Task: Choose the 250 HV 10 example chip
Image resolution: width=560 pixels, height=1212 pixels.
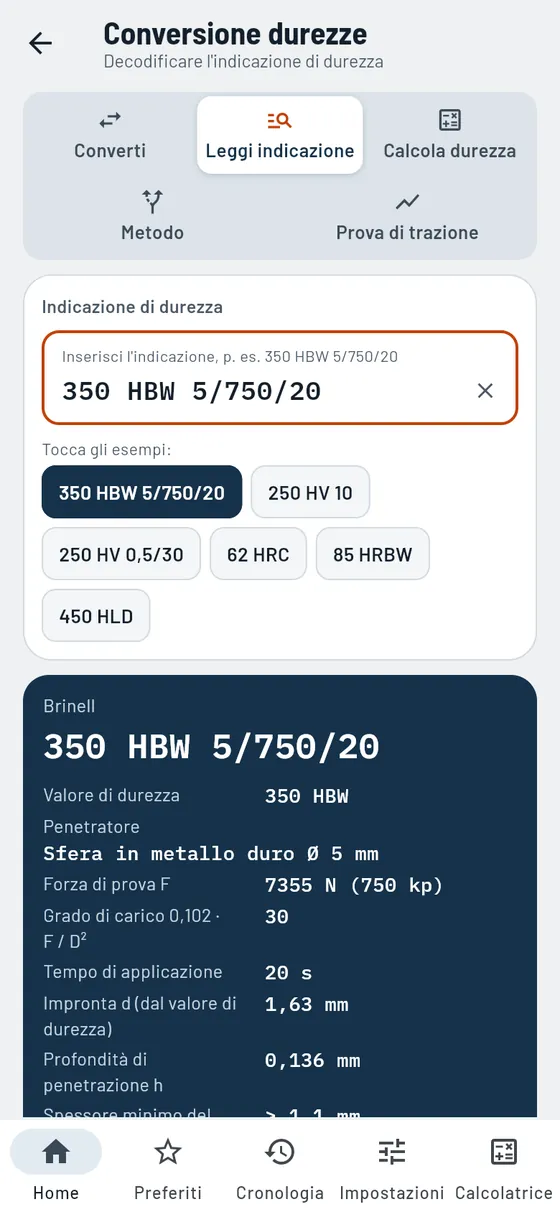Action: (310, 492)
